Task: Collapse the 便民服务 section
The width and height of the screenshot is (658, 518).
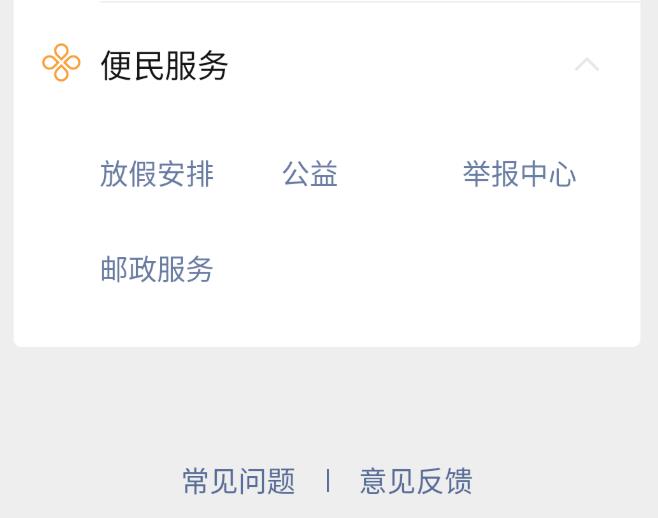Action: 586,65
